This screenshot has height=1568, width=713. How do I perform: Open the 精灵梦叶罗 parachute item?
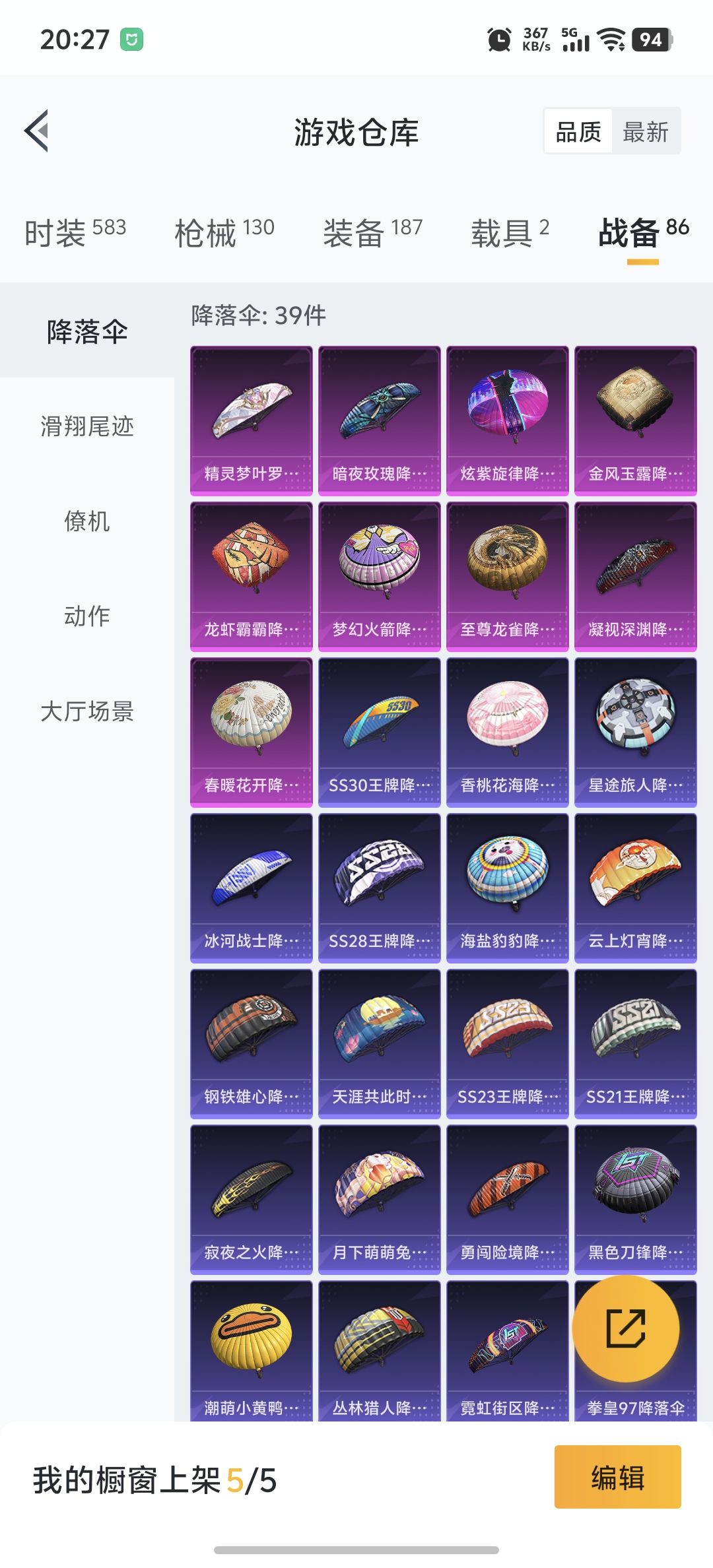252,421
